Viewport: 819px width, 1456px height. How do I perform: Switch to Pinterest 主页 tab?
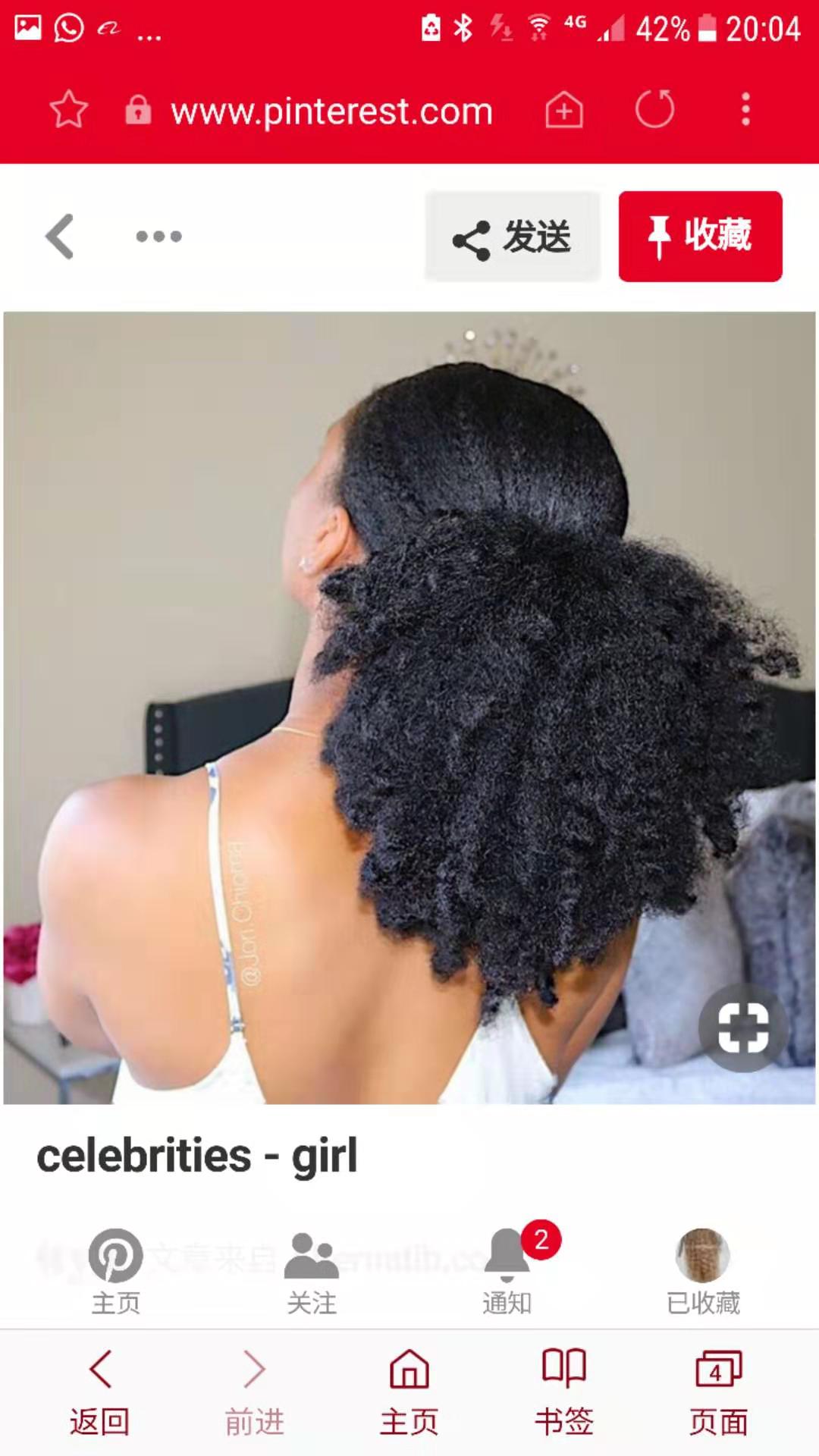tap(115, 1272)
